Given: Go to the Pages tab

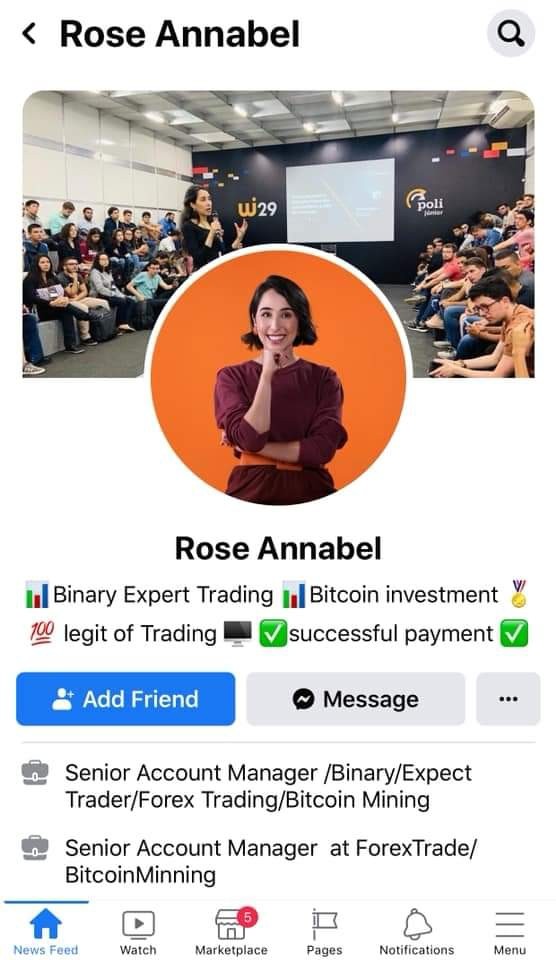Looking at the screenshot, I should [325, 932].
